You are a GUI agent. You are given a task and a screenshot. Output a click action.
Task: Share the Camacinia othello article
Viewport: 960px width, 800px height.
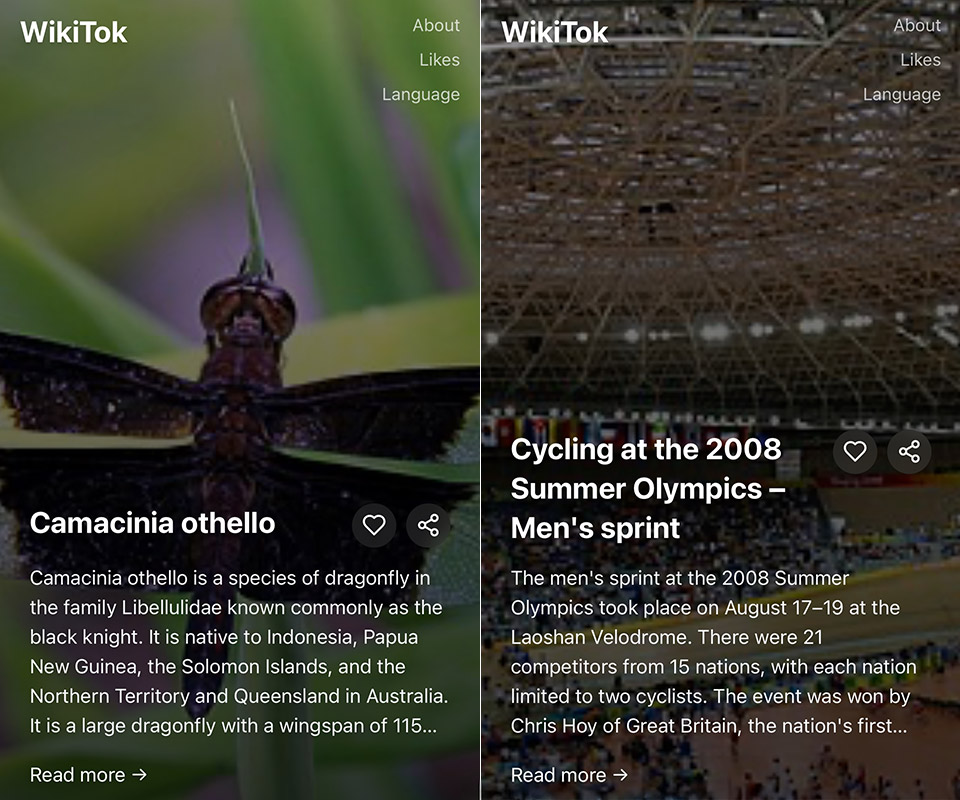tap(428, 525)
